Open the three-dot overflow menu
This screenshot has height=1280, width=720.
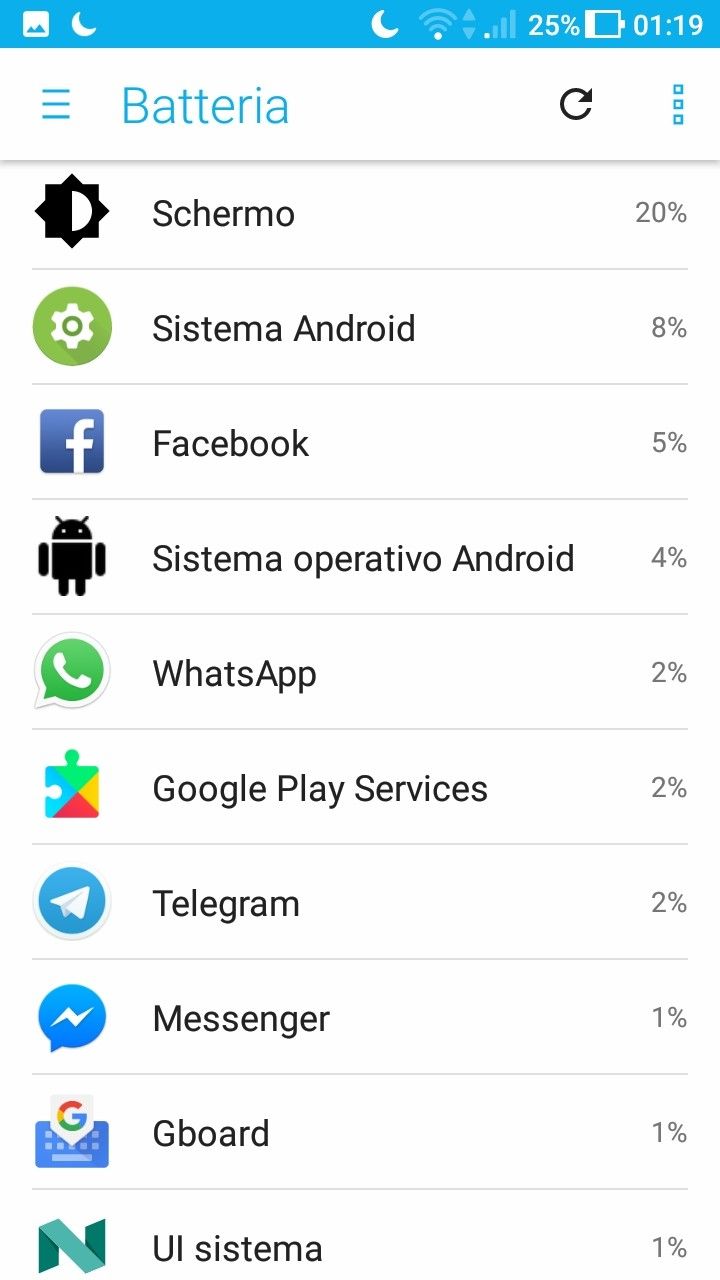pyautogui.click(x=678, y=104)
